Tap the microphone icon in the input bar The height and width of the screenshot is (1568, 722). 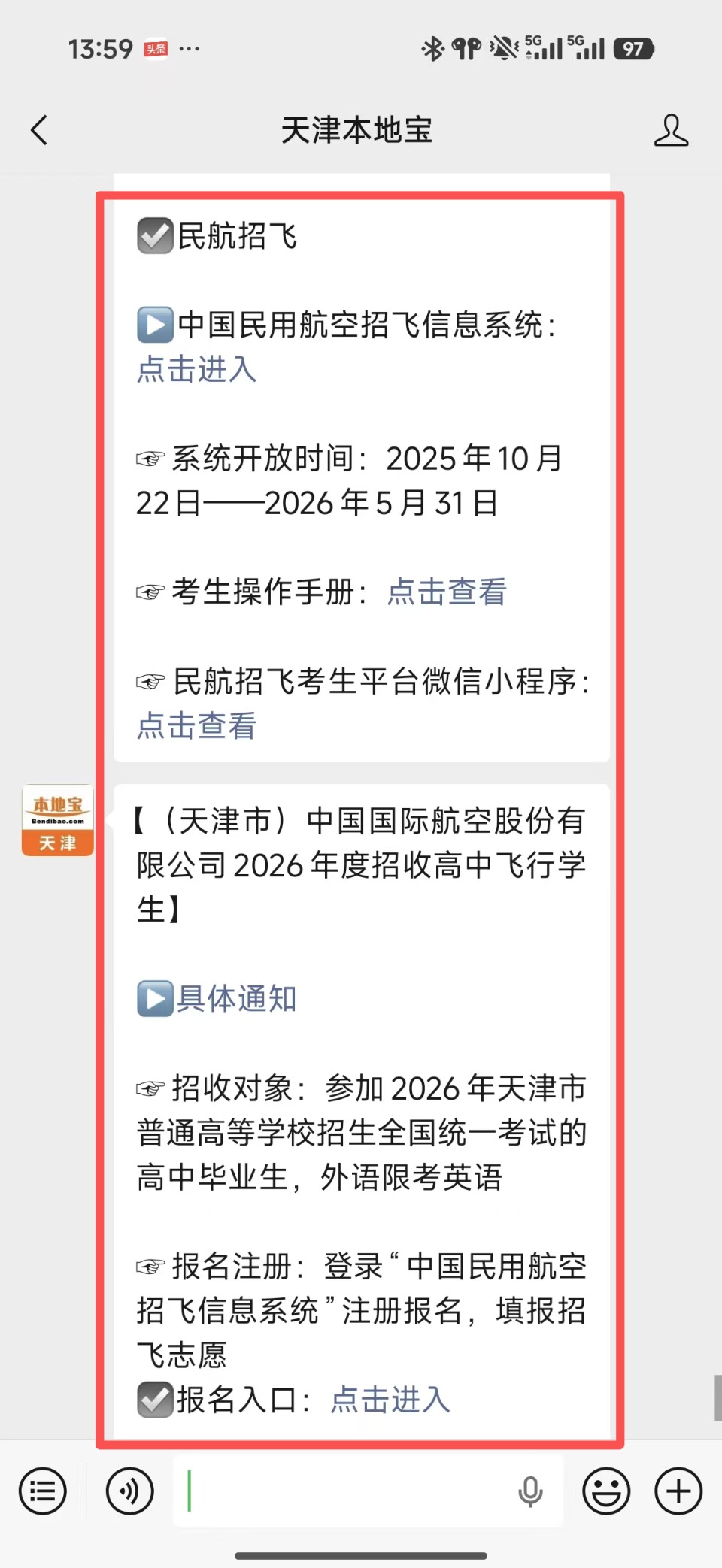(x=531, y=1491)
